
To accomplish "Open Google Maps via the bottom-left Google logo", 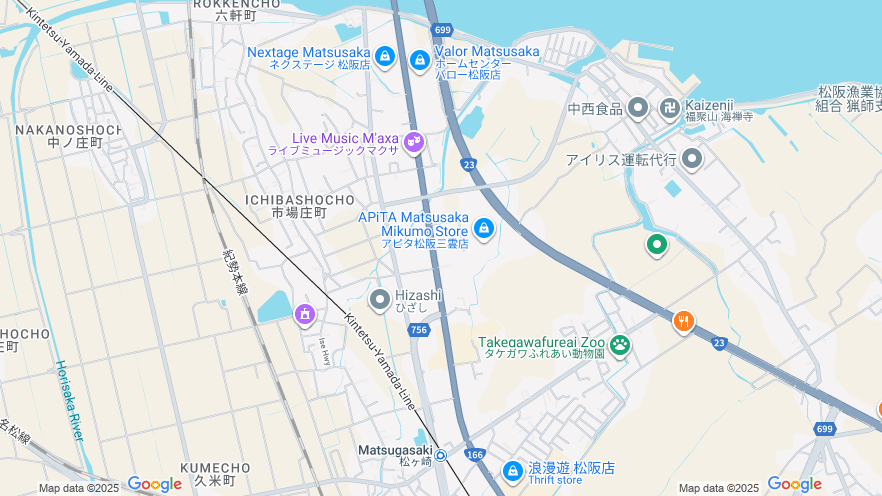I will [154, 485].
